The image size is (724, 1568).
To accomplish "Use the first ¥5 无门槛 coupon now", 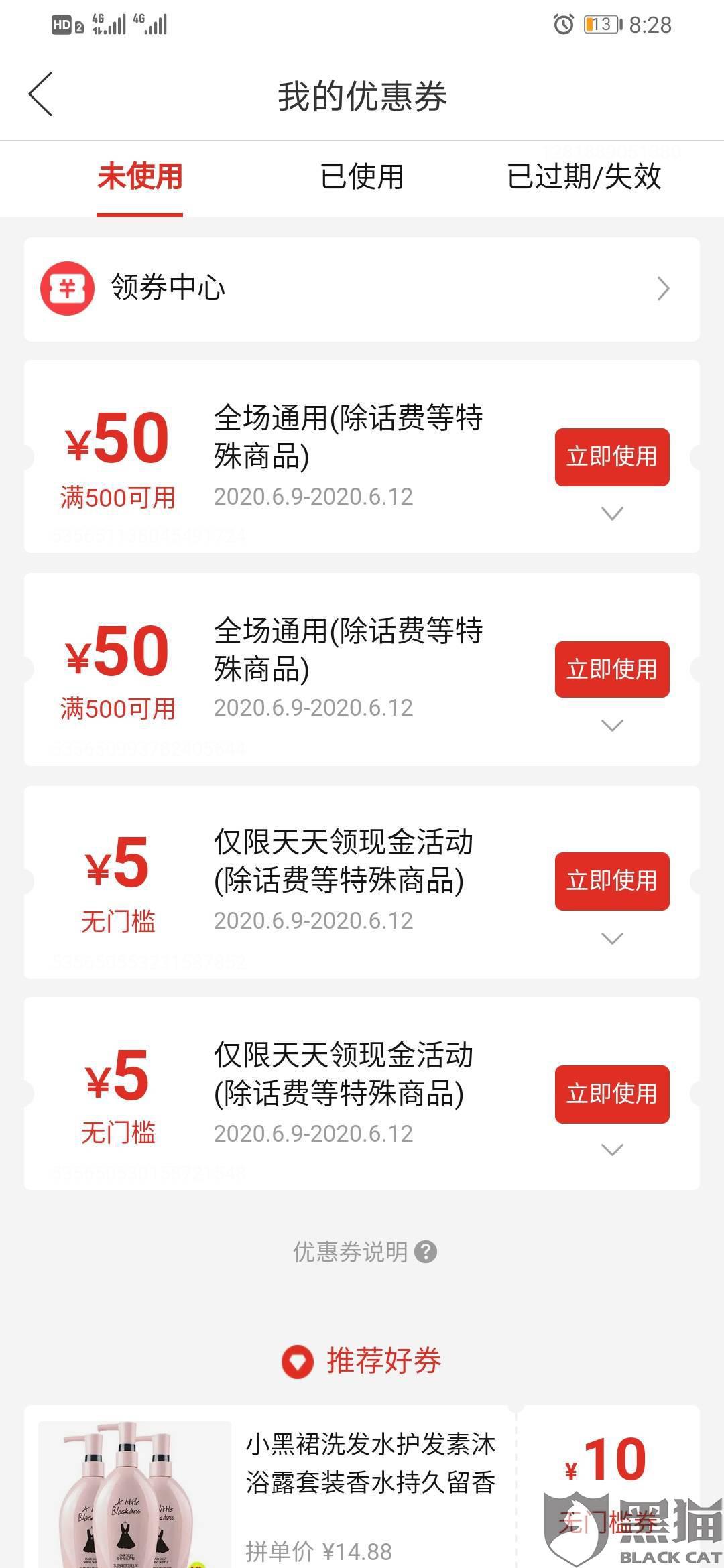I will tap(611, 881).
